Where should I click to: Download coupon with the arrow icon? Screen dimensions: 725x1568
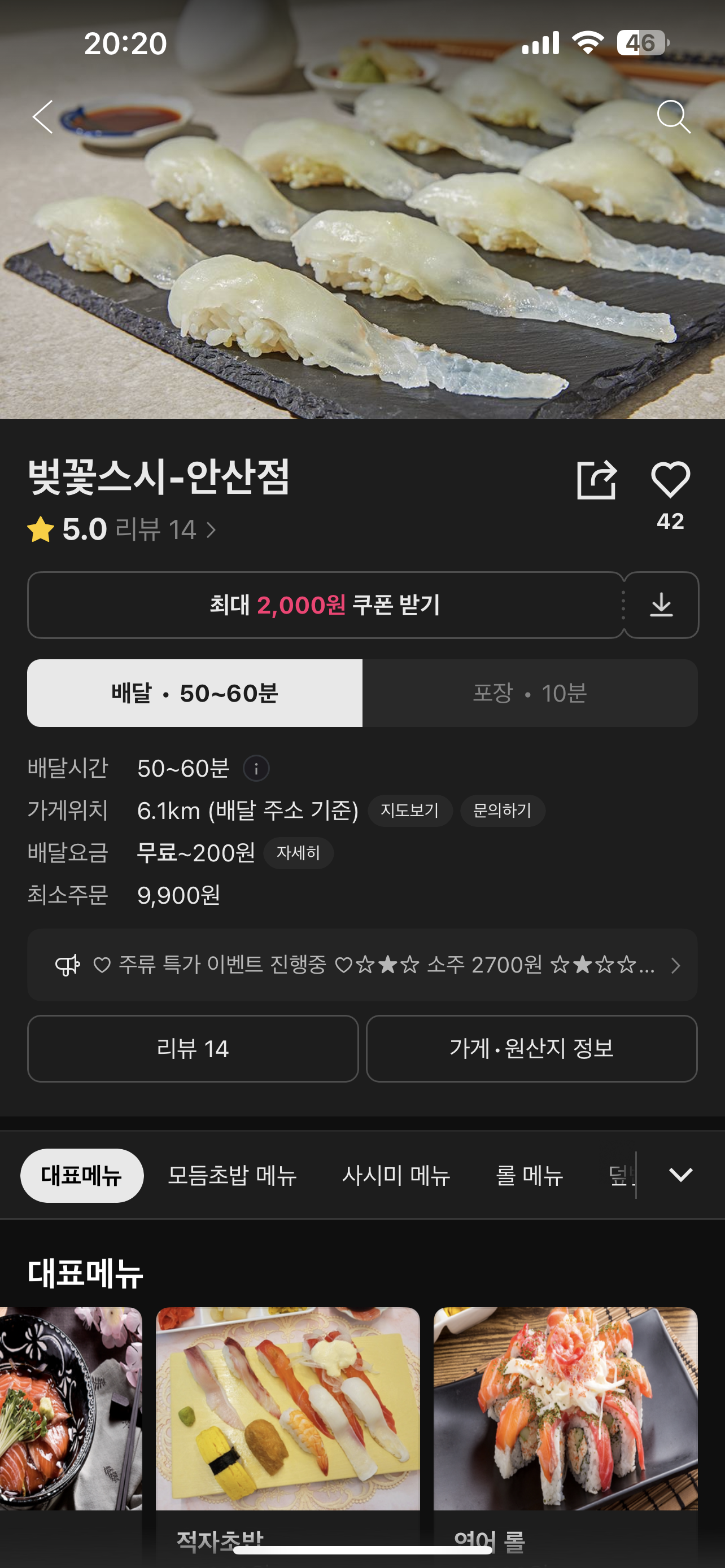[661, 605]
